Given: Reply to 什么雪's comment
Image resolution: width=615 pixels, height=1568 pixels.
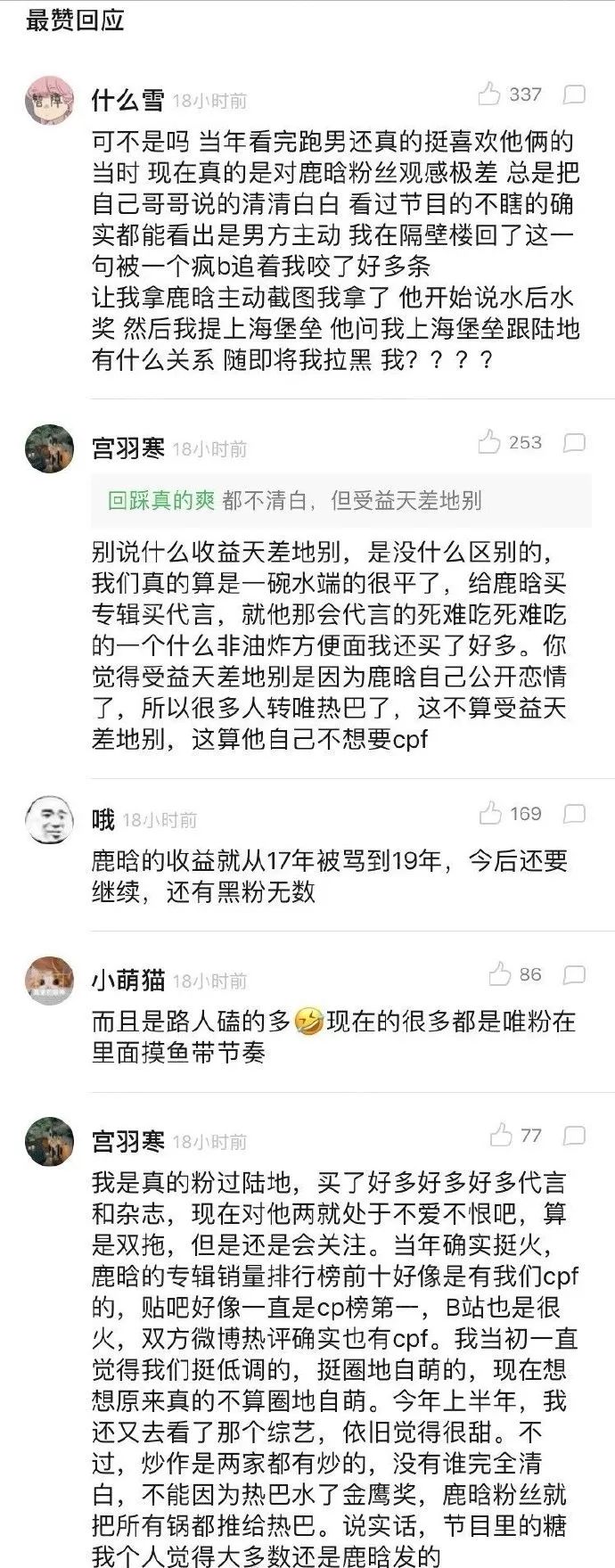Looking at the screenshot, I should click(575, 94).
